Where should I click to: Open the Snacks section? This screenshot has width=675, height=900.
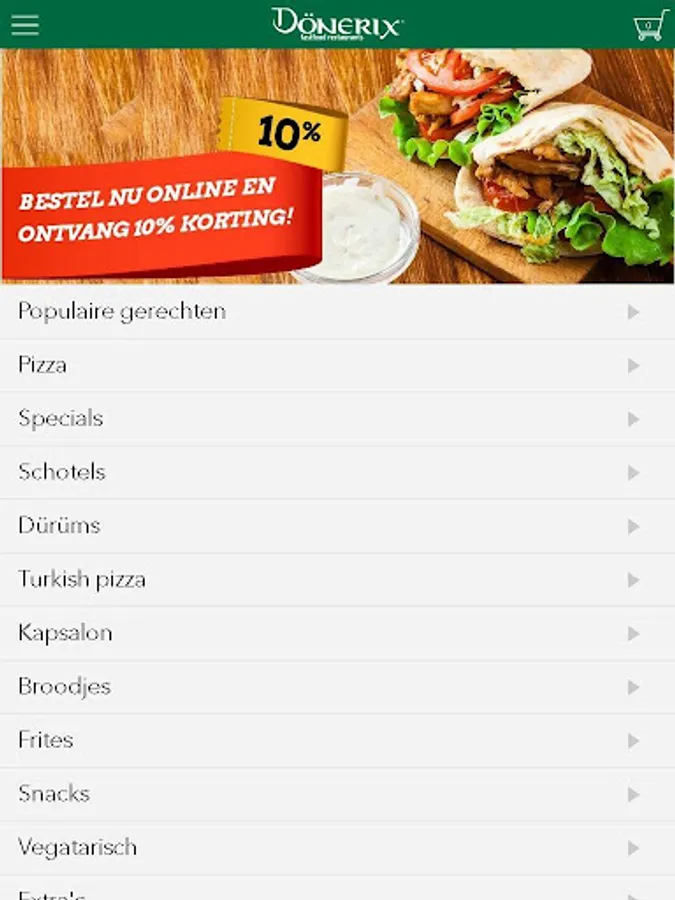point(337,794)
